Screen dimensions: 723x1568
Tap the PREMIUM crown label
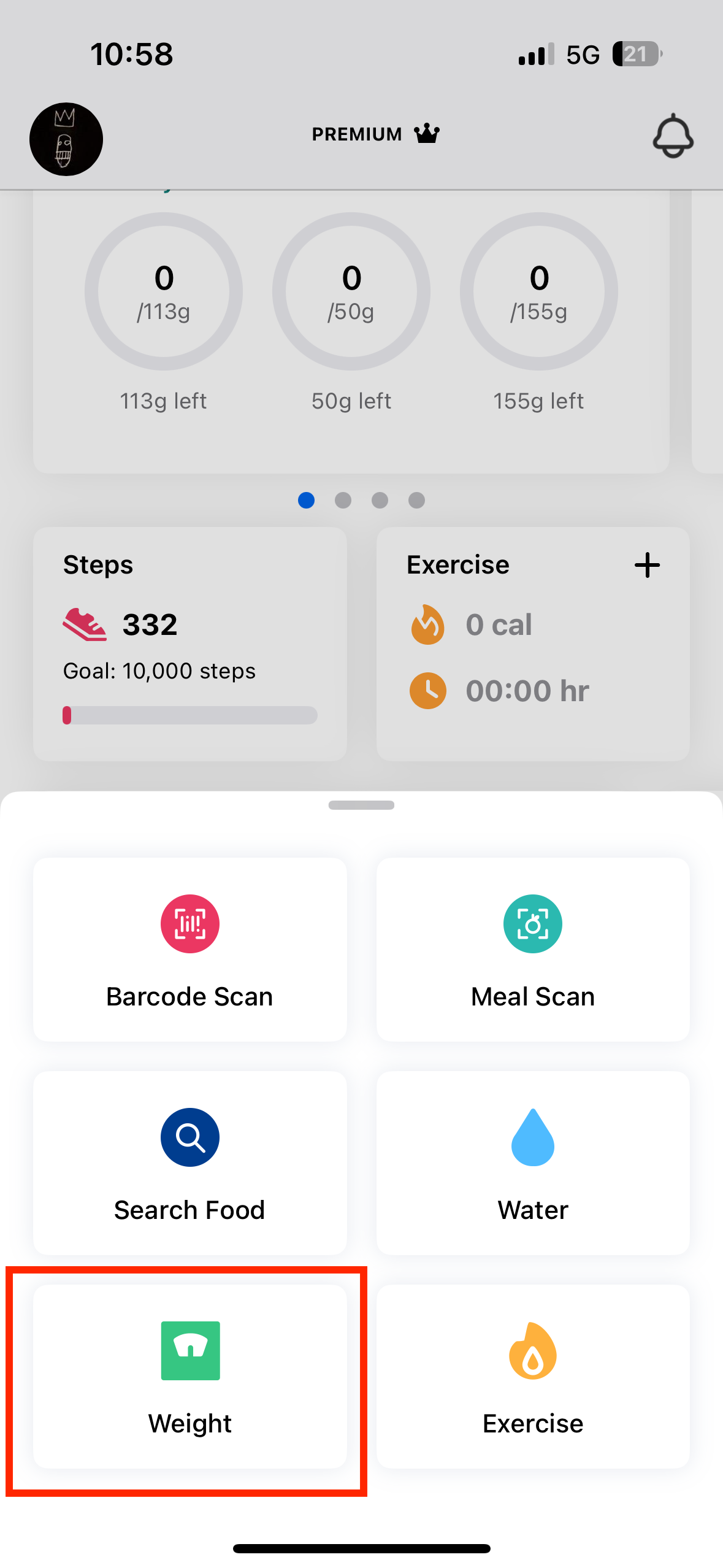tap(375, 134)
